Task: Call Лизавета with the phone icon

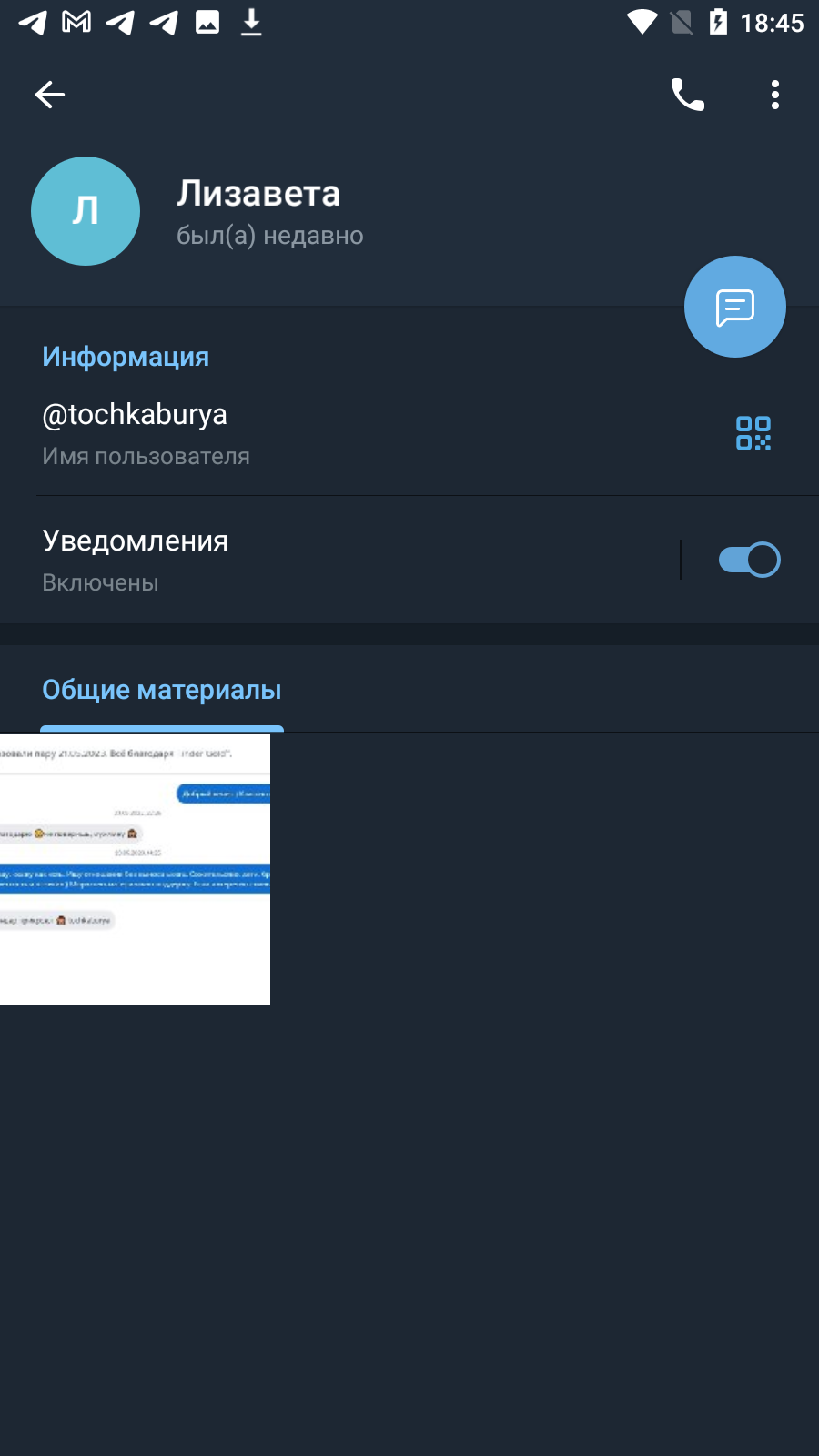Action: (688, 95)
